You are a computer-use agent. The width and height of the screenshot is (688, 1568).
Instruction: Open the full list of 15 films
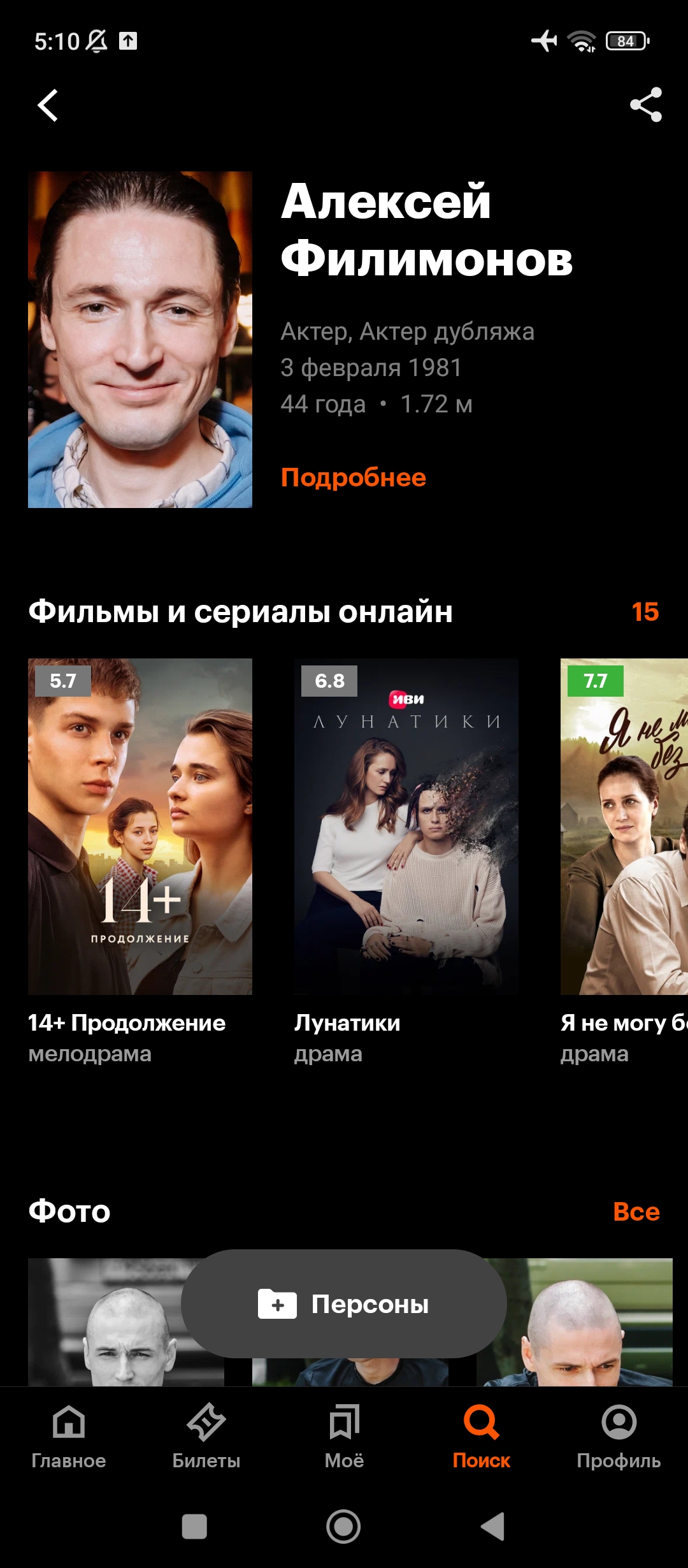tap(645, 612)
